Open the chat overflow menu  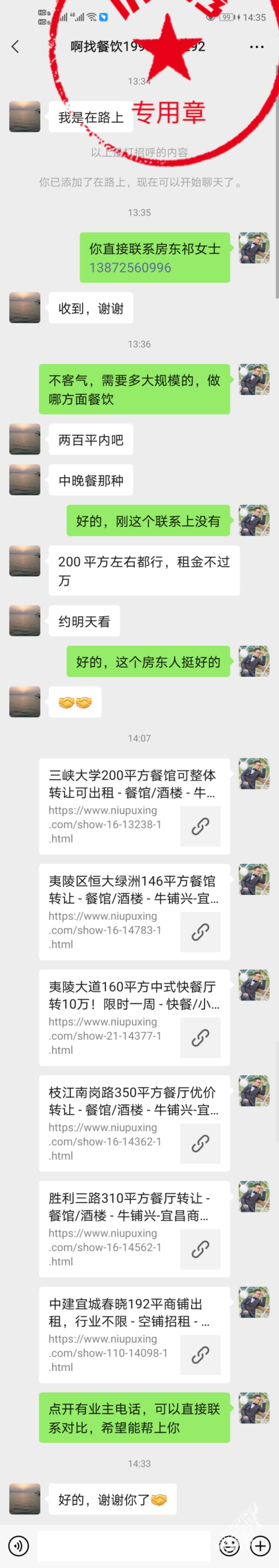point(257,46)
